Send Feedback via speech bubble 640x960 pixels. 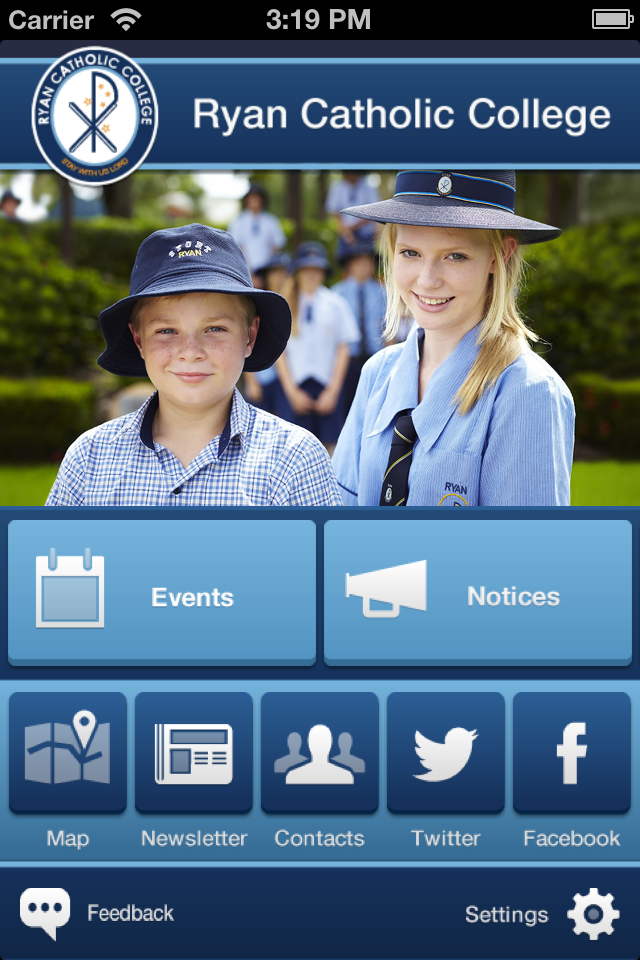click(x=46, y=912)
